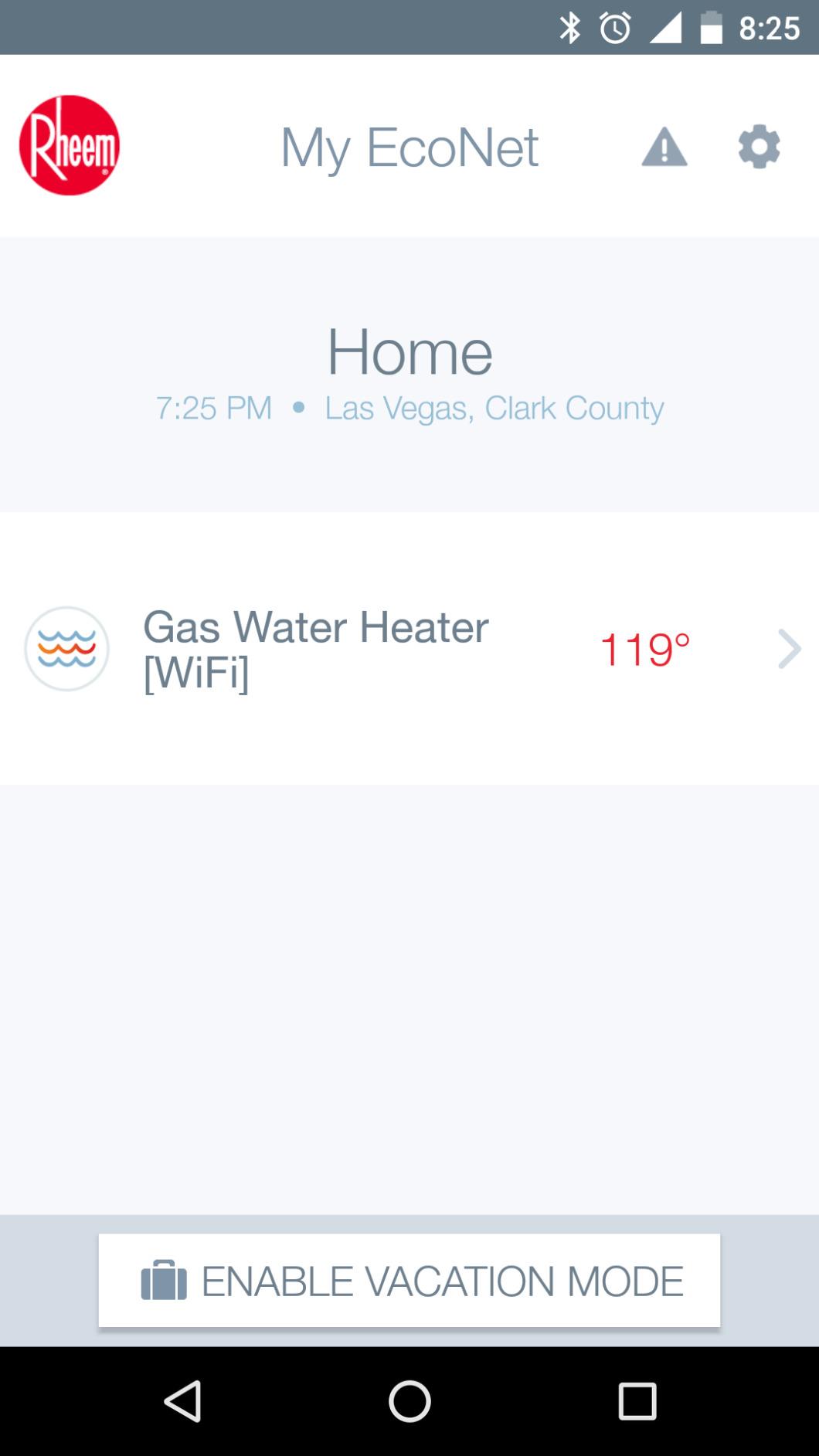Tap Enable Vacation Mode to switch modes
The width and height of the screenshot is (819, 1456).
click(409, 1280)
